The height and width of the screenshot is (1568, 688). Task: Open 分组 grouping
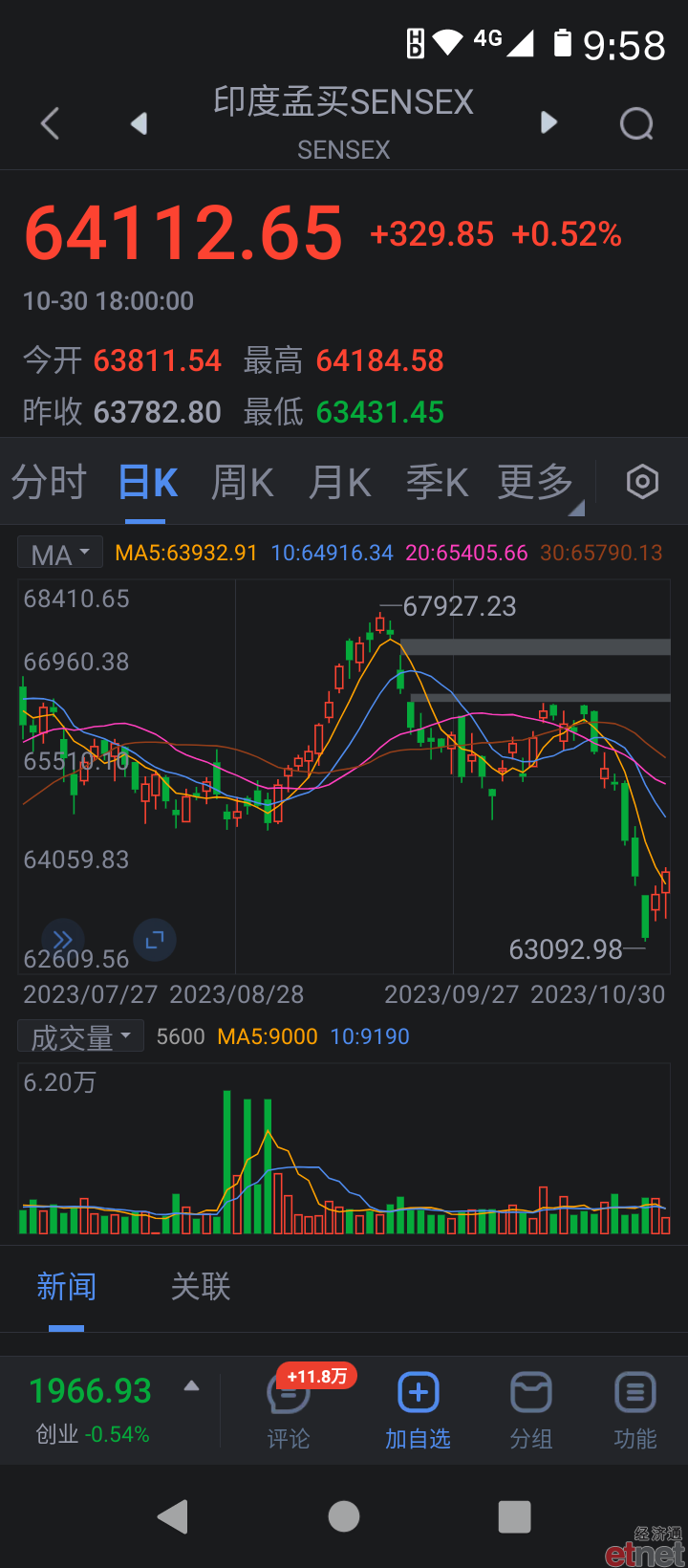click(x=531, y=1410)
